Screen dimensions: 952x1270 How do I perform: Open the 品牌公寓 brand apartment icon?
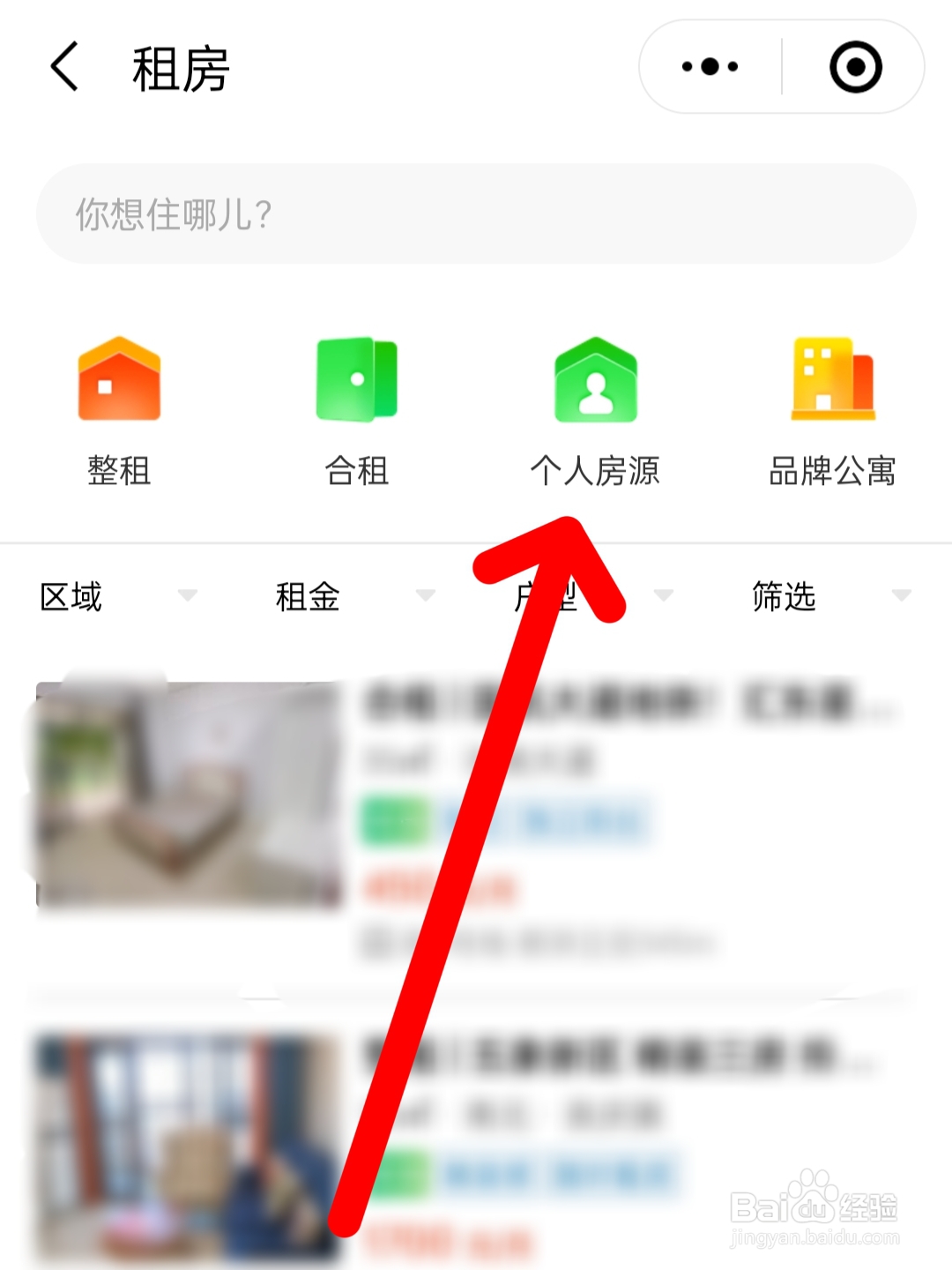coord(831,379)
